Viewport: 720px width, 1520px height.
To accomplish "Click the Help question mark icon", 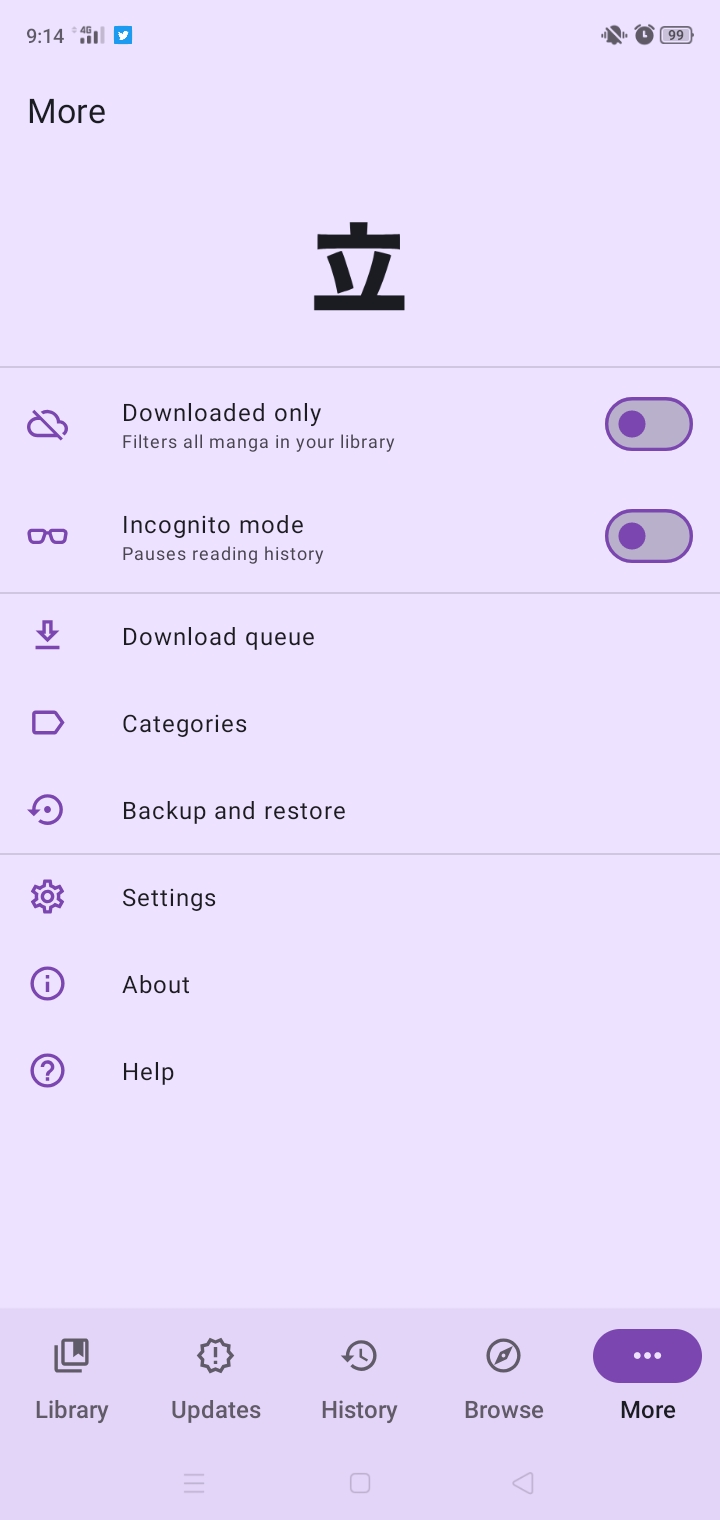I will pos(47,1070).
